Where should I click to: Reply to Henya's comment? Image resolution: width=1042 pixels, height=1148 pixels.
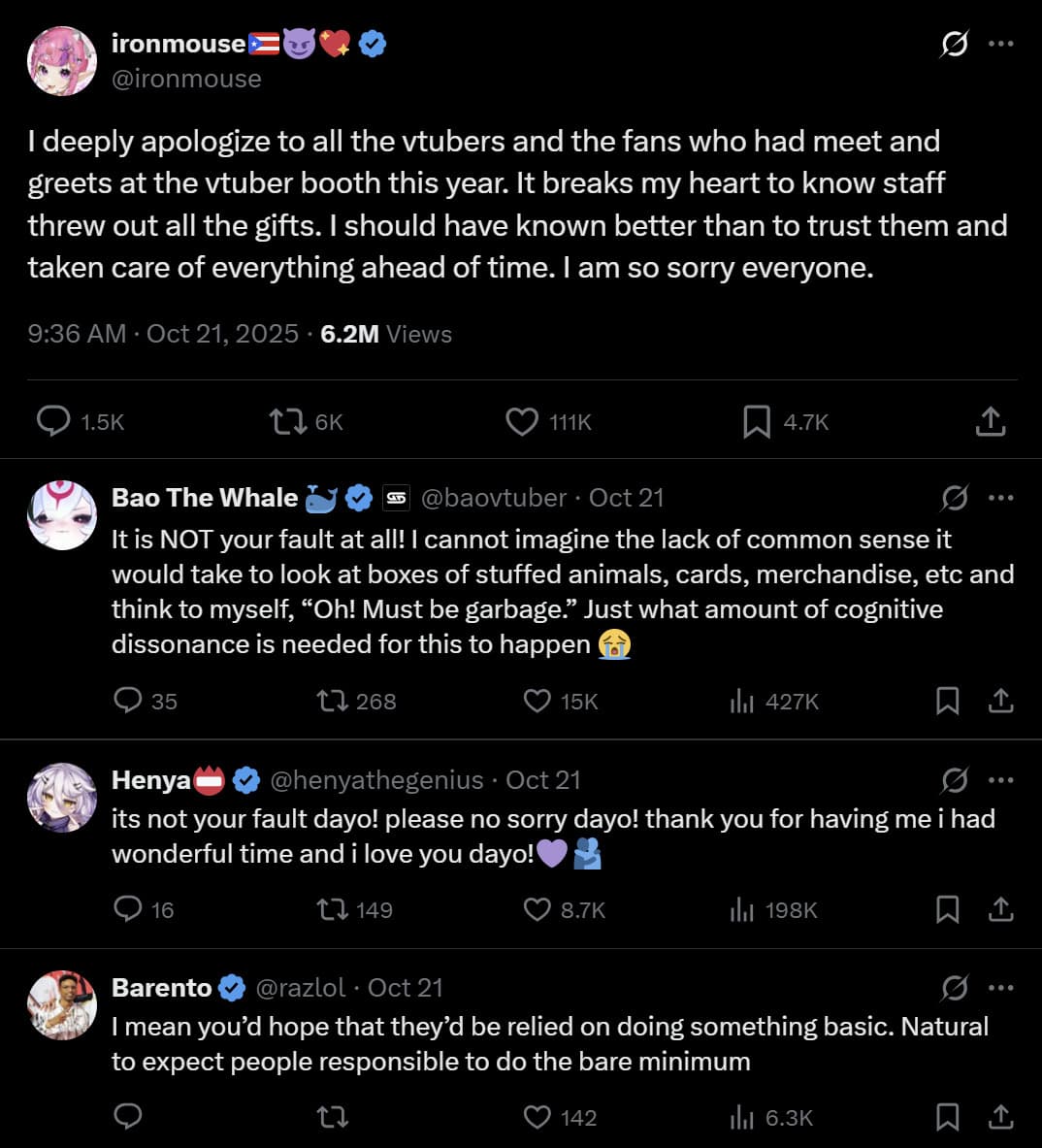click(x=128, y=909)
